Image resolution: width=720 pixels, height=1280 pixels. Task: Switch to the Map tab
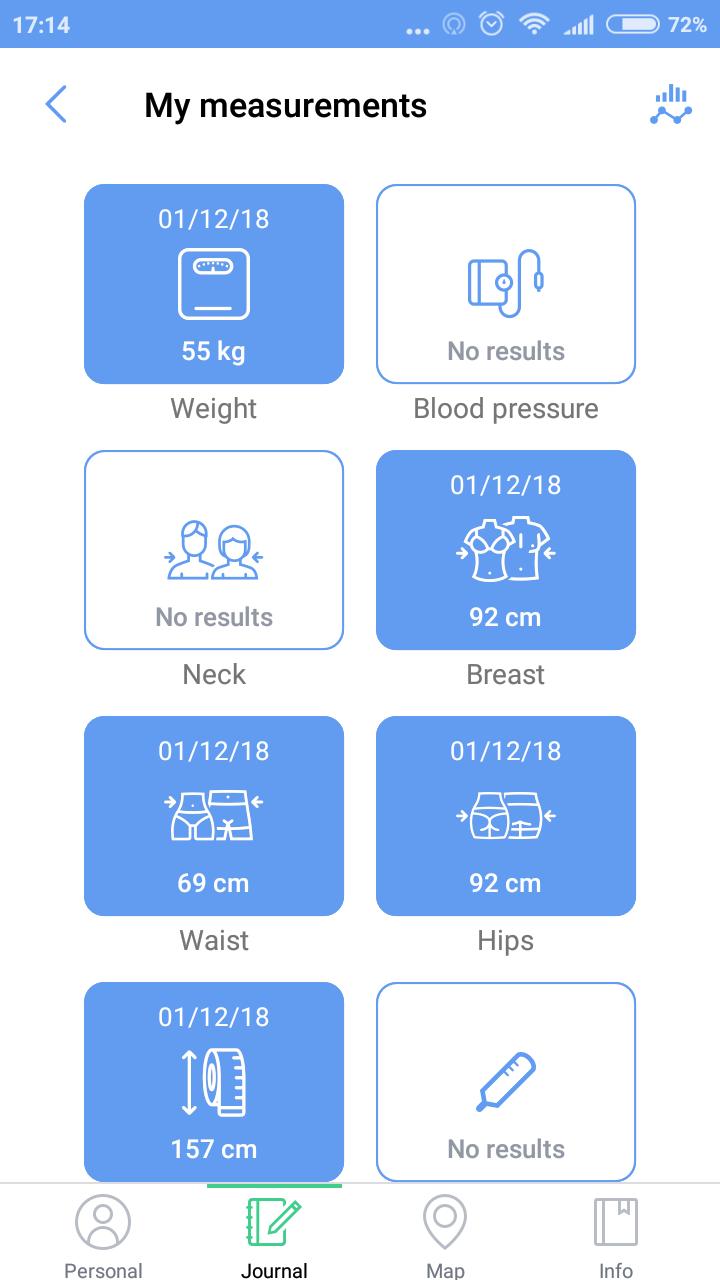pos(445,1234)
